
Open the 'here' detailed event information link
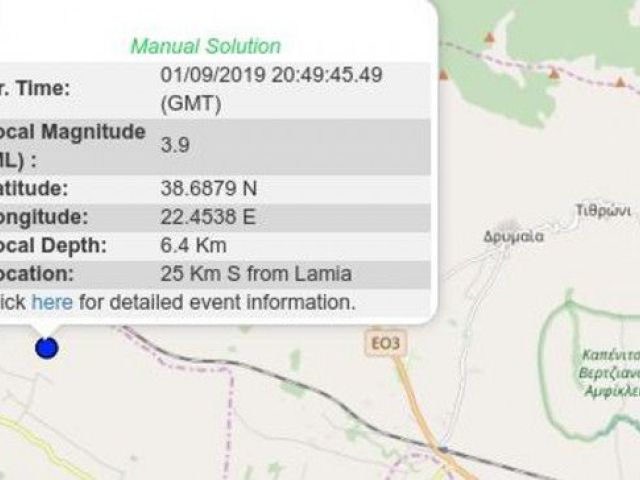click(x=52, y=301)
